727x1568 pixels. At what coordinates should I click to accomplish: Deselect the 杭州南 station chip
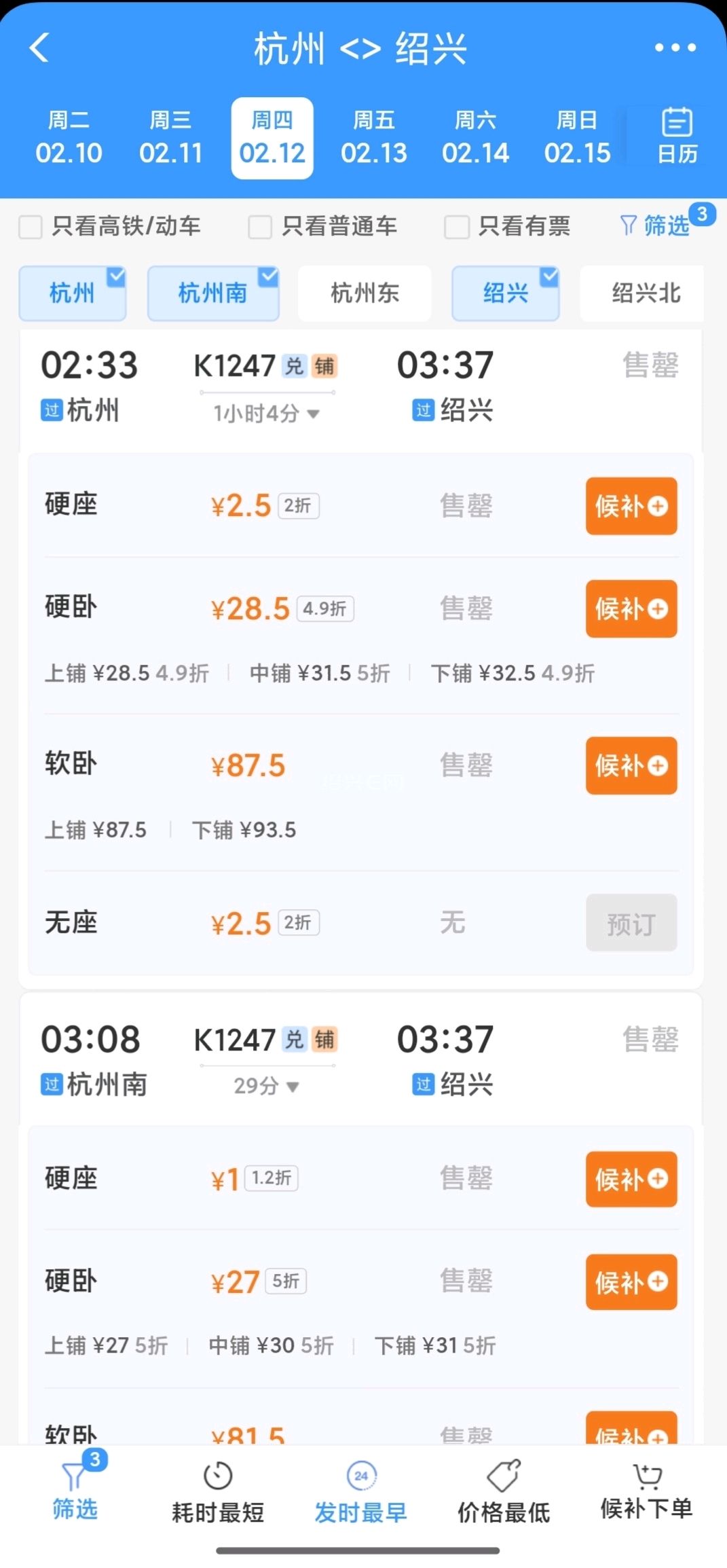[x=213, y=293]
